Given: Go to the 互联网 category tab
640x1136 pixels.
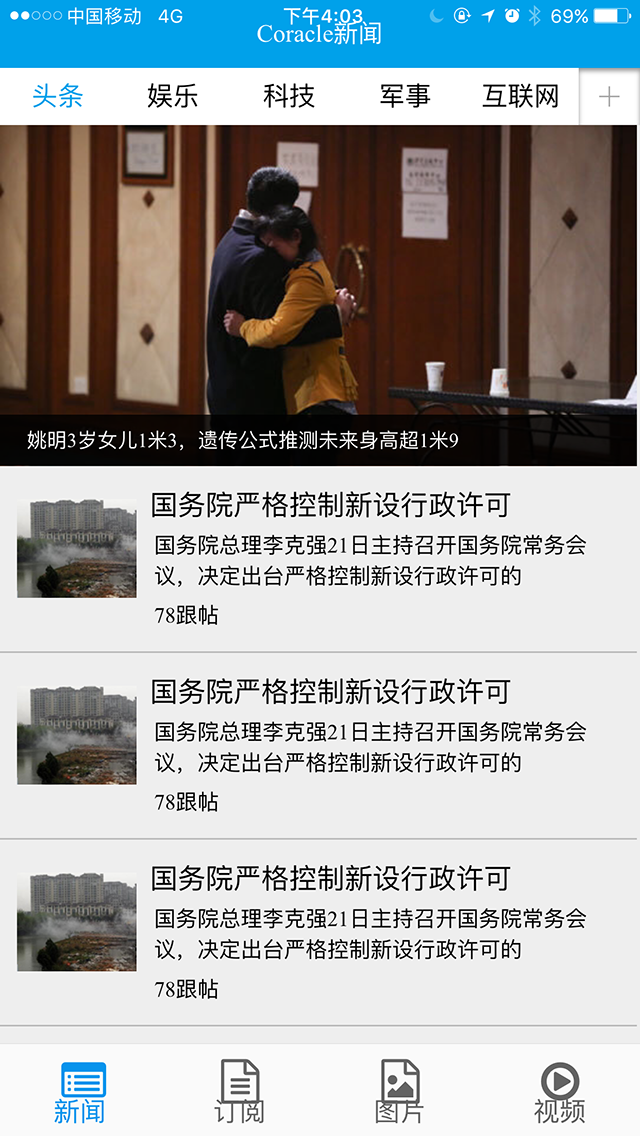Looking at the screenshot, I should tap(520, 97).
